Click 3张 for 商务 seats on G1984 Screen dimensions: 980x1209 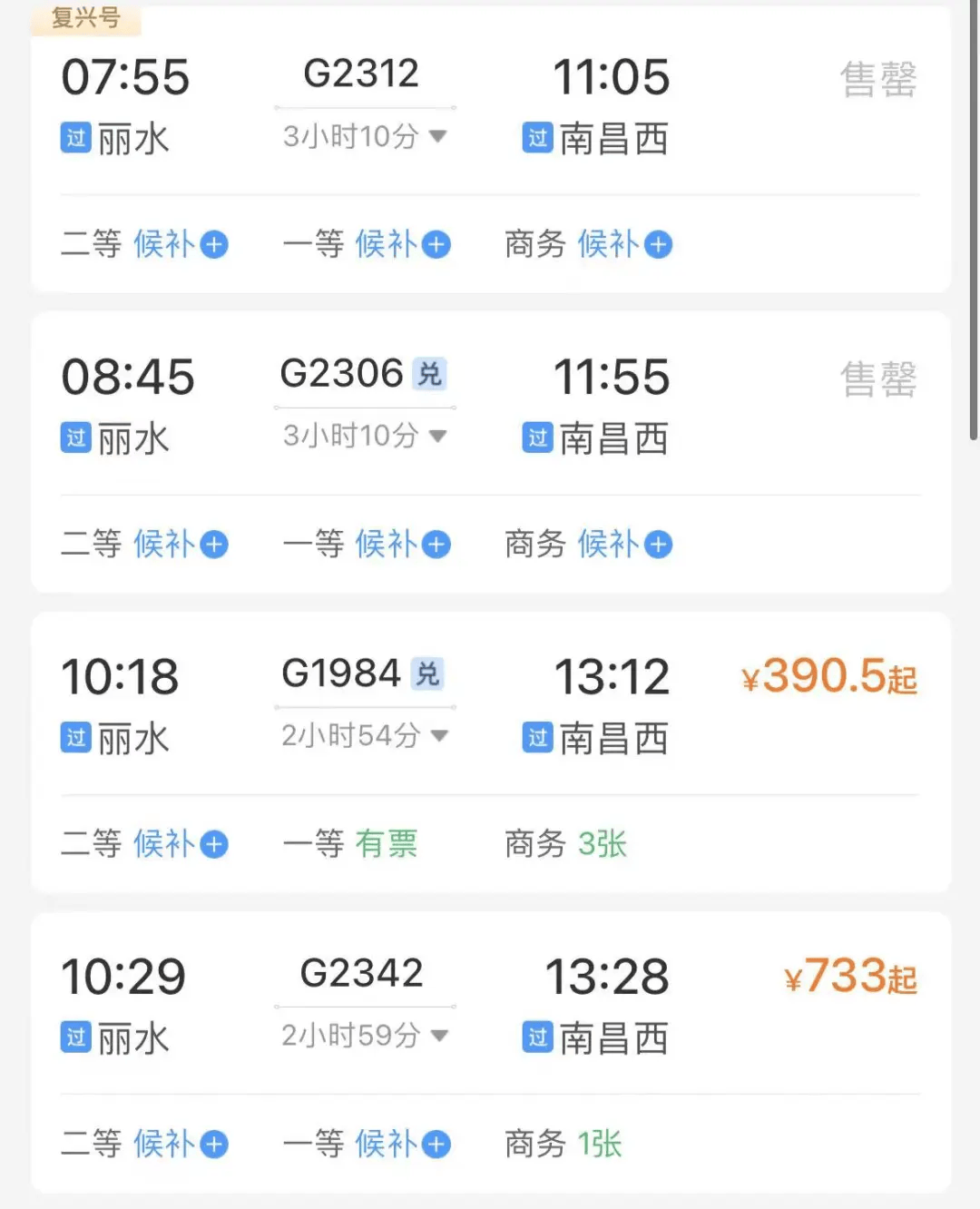[602, 843]
